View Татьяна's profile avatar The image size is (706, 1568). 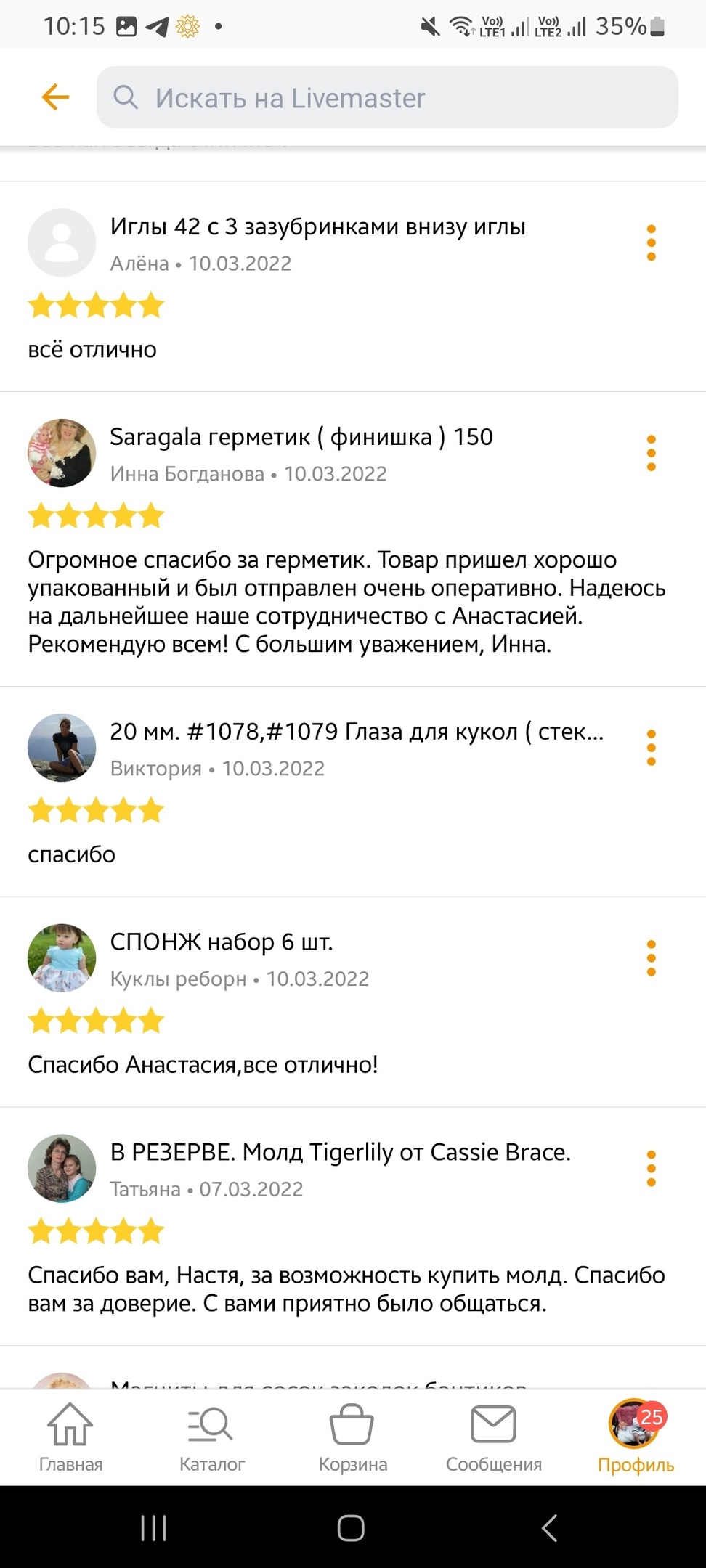pyautogui.click(x=62, y=1169)
